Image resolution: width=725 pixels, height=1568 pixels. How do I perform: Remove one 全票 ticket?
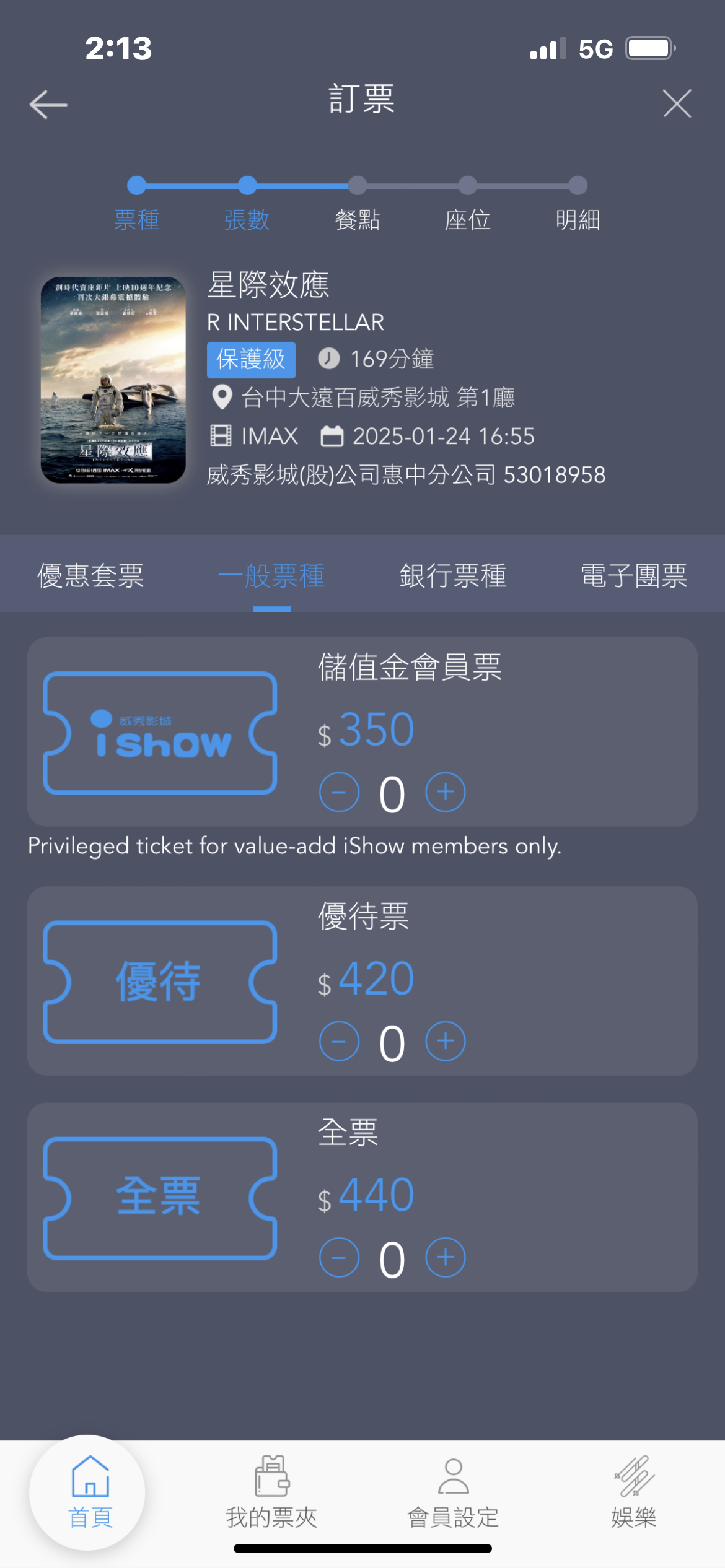(x=339, y=1257)
